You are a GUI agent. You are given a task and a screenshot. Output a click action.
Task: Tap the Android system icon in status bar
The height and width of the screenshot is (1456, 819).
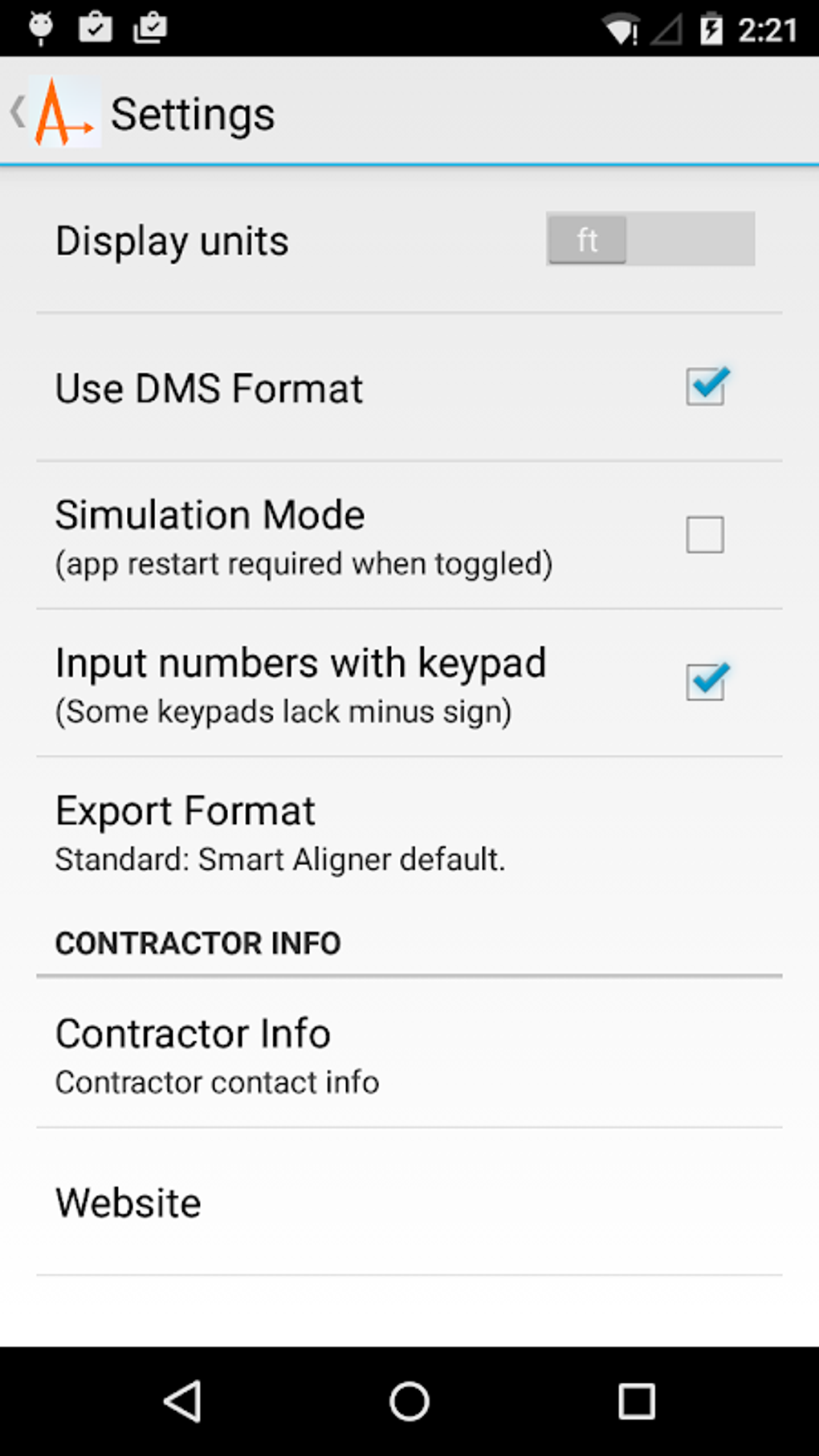40,27
